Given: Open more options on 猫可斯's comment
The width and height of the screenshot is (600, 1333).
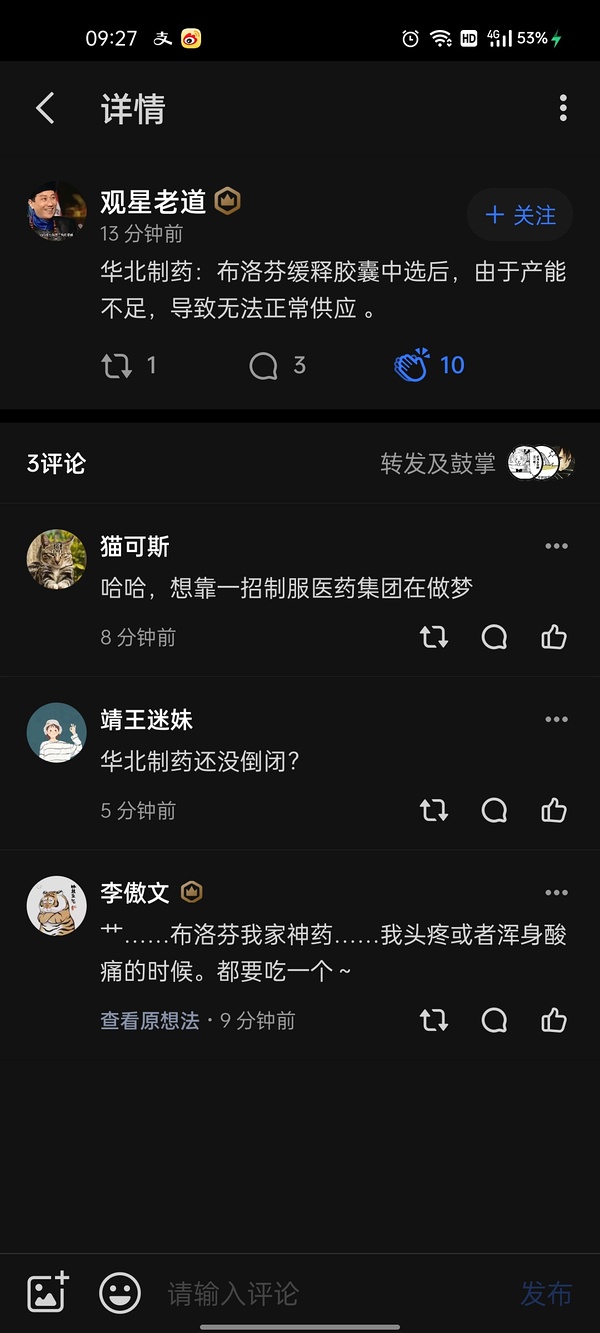Looking at the screenshot, I should (x=556, y=546).
